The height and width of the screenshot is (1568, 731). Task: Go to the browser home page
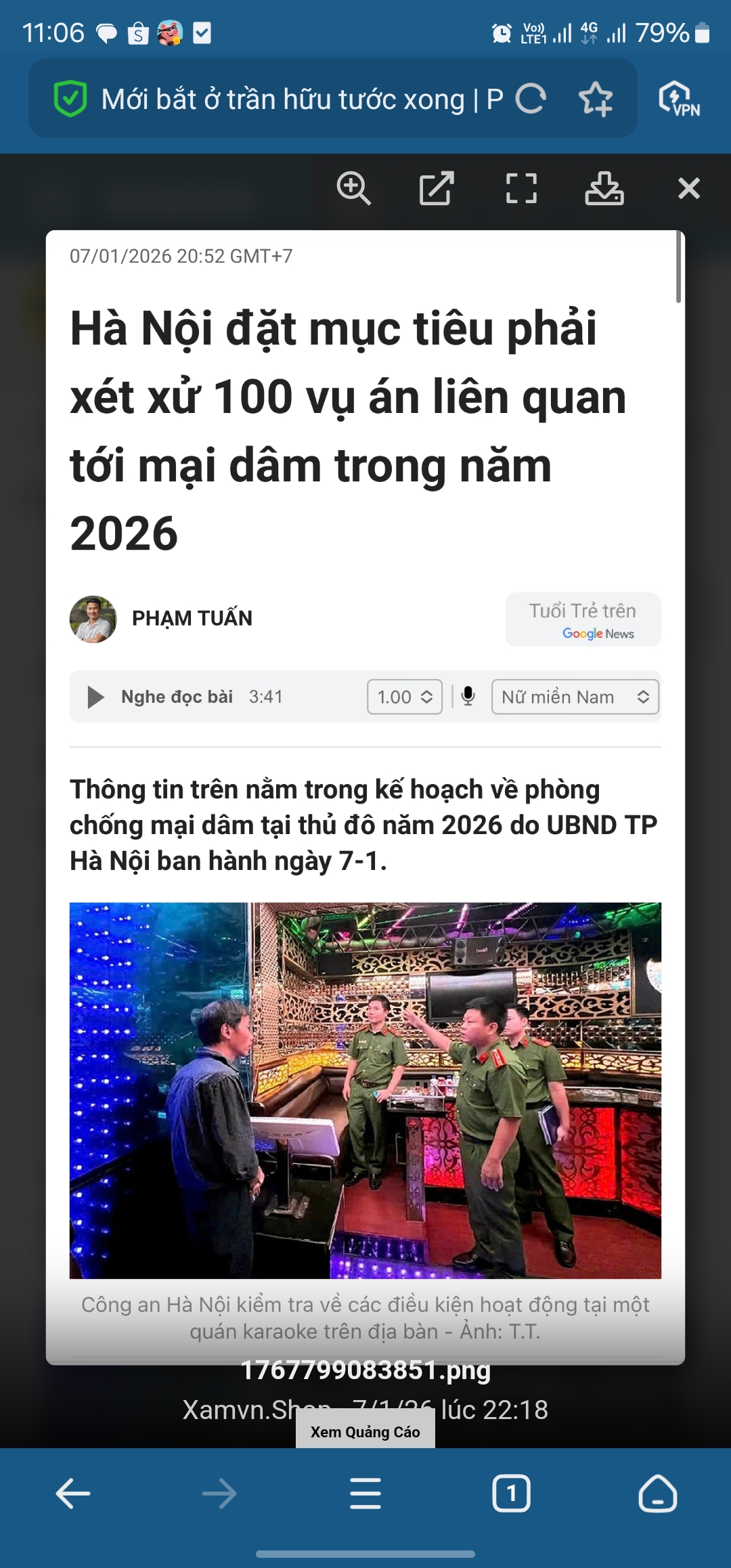point(657,1494)
